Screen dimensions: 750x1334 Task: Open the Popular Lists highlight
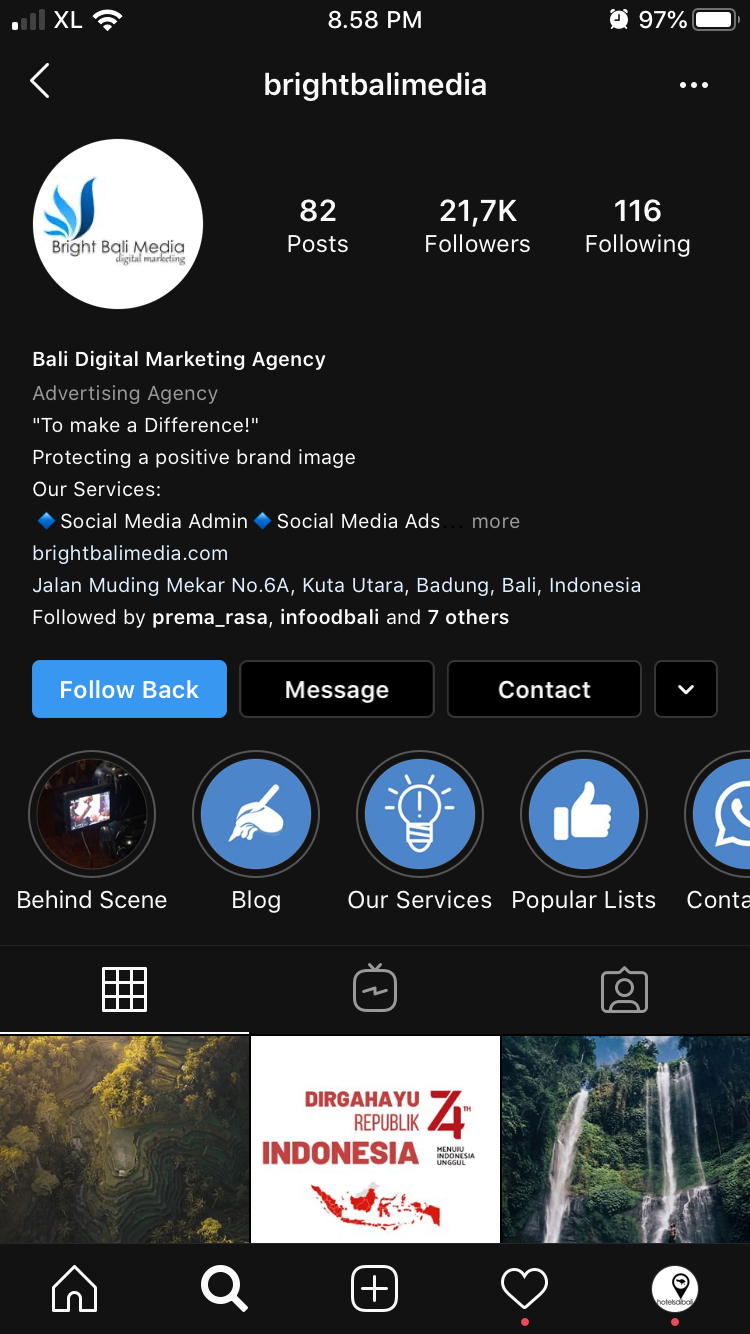pos(584,814)
